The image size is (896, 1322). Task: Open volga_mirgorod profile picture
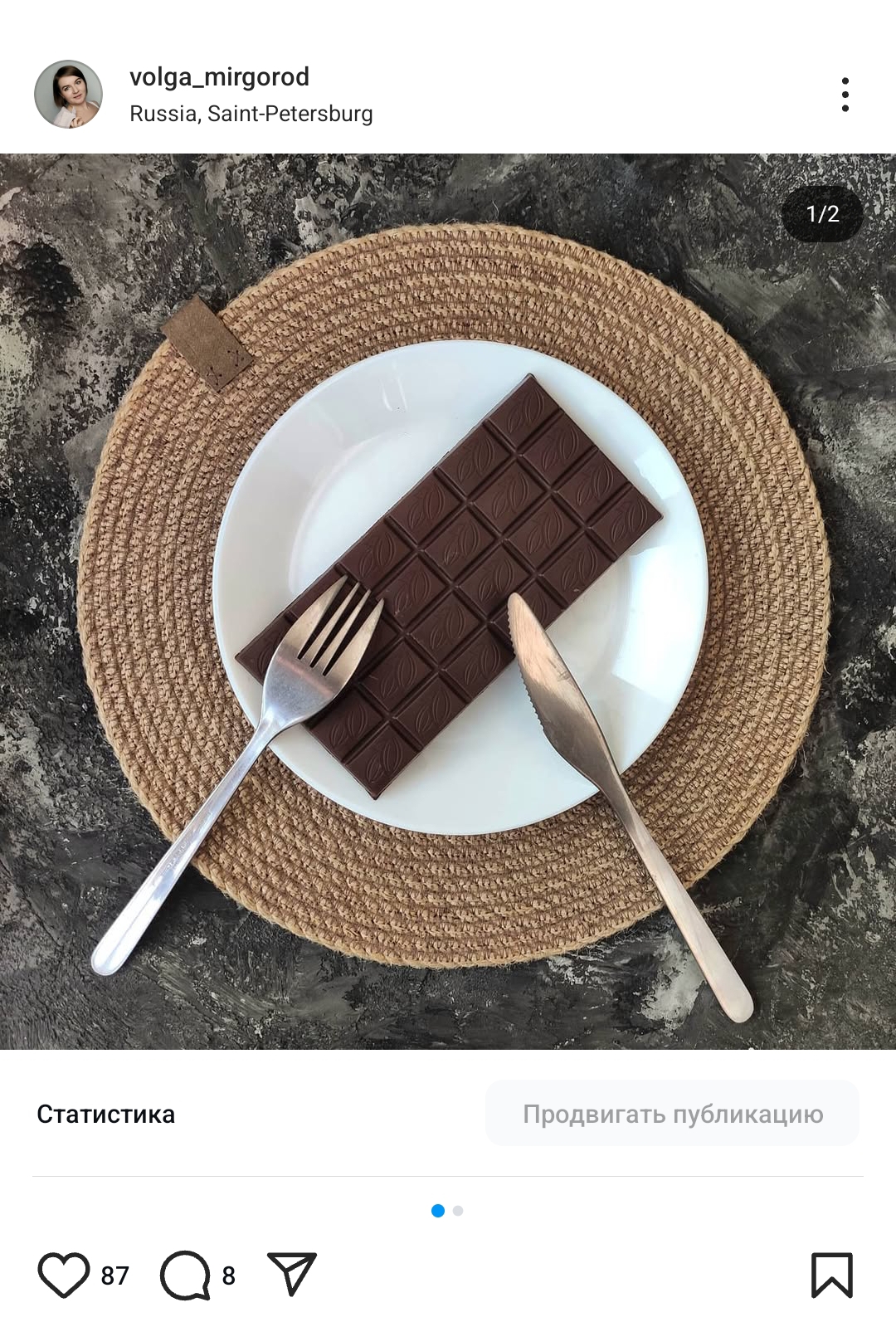68,94
